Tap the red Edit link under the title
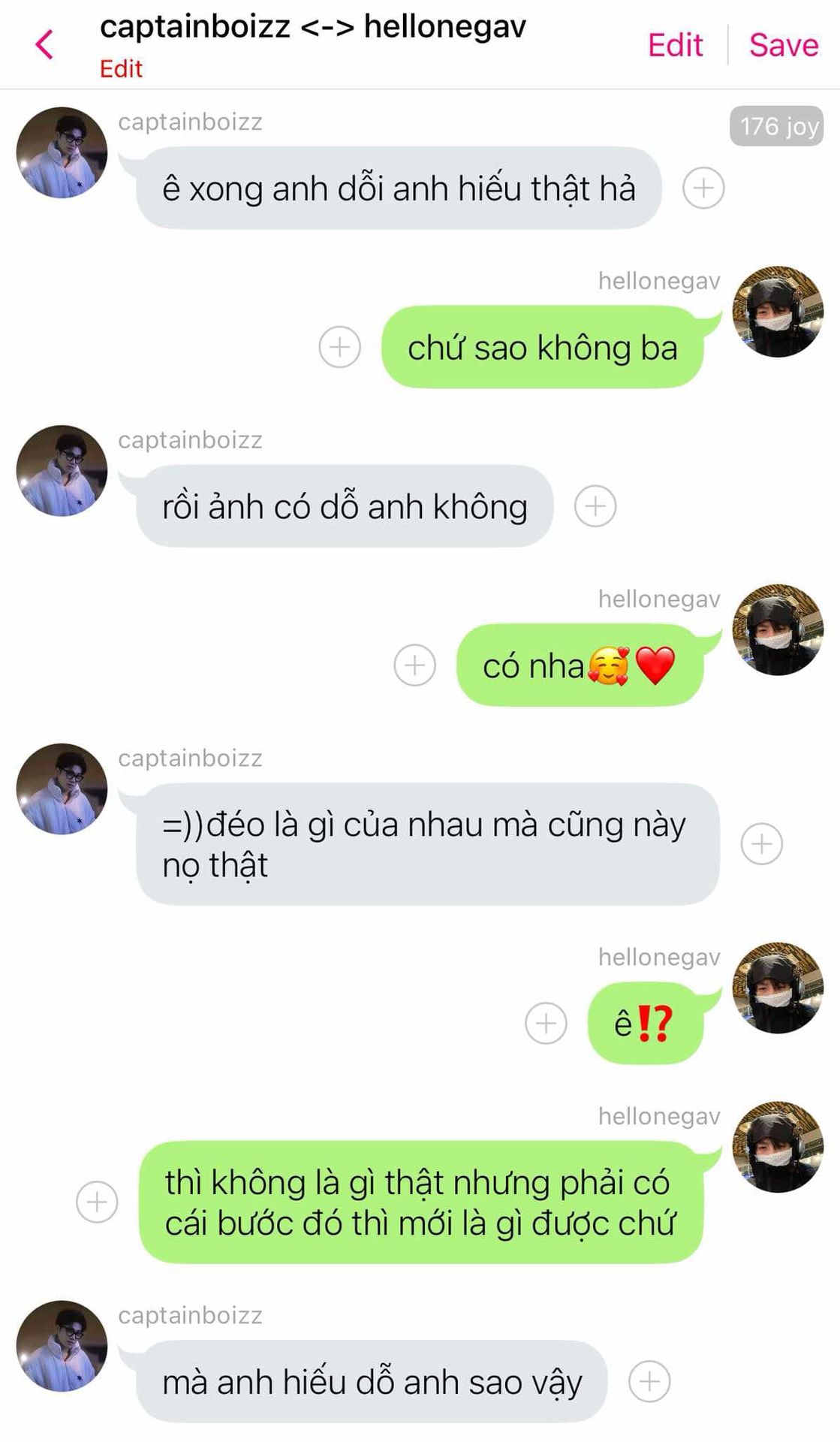The image size is (840, 1442). coord(121,69)
